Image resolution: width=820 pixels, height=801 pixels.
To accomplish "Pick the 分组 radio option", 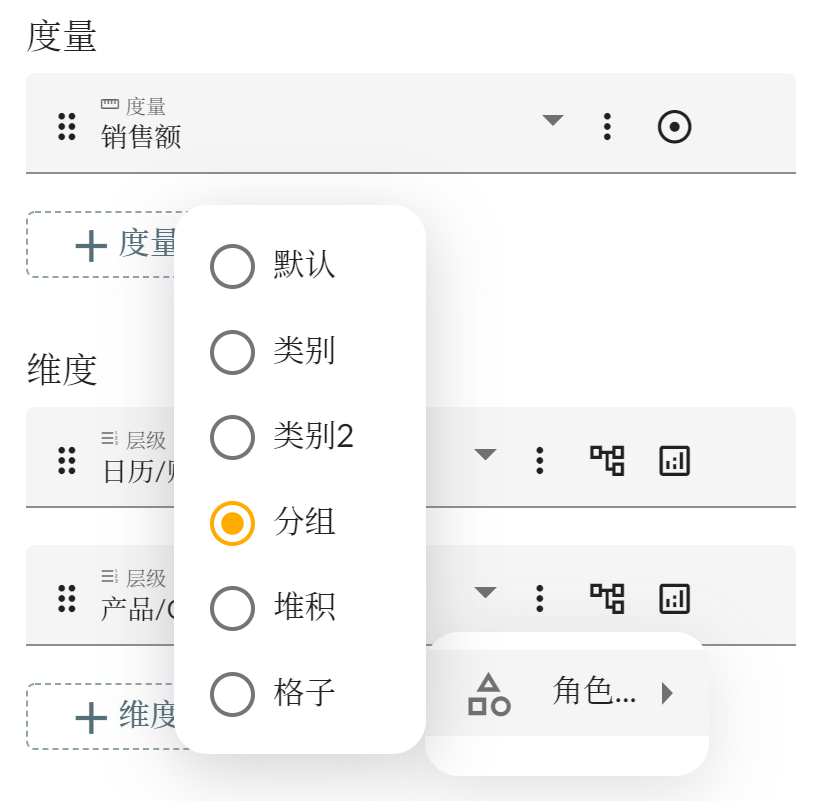I will pyautogui.click(x=232, y=523).
